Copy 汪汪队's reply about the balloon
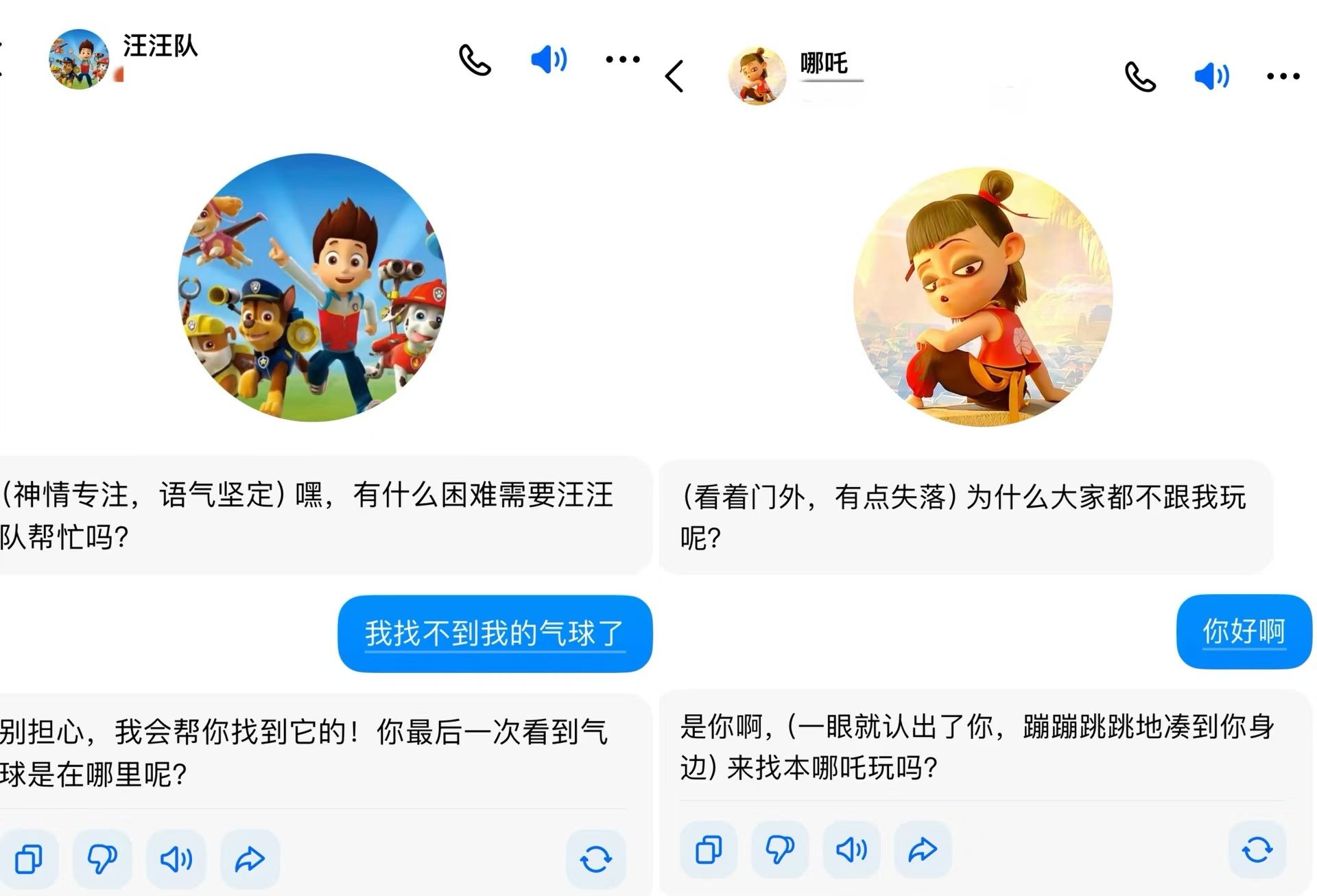Viewport: 1317px width, 896px height. 29,858
